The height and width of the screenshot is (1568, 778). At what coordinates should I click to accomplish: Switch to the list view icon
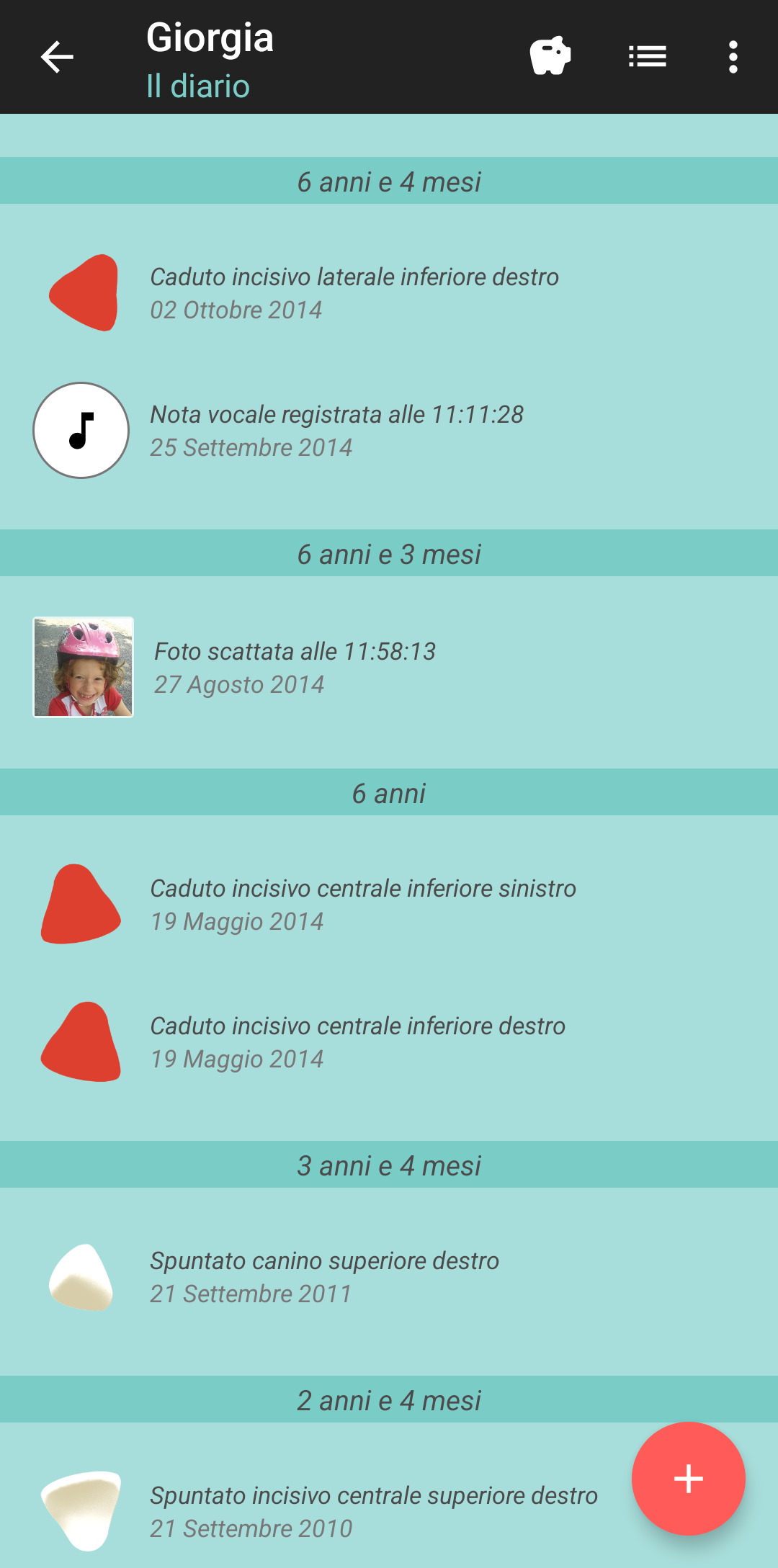coord(647,56)
